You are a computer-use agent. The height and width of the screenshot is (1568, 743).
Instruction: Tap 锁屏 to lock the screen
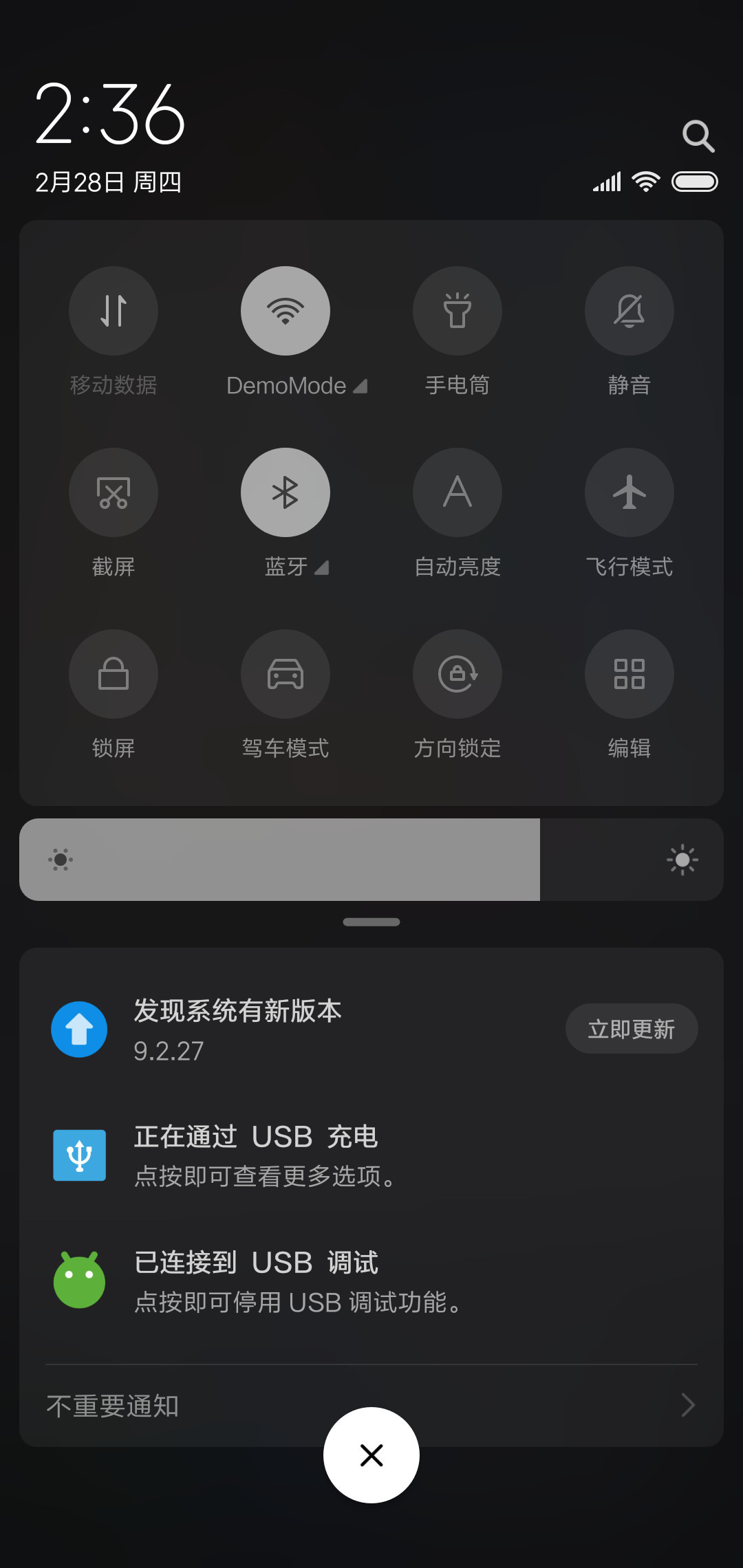(x=114, y=674)
